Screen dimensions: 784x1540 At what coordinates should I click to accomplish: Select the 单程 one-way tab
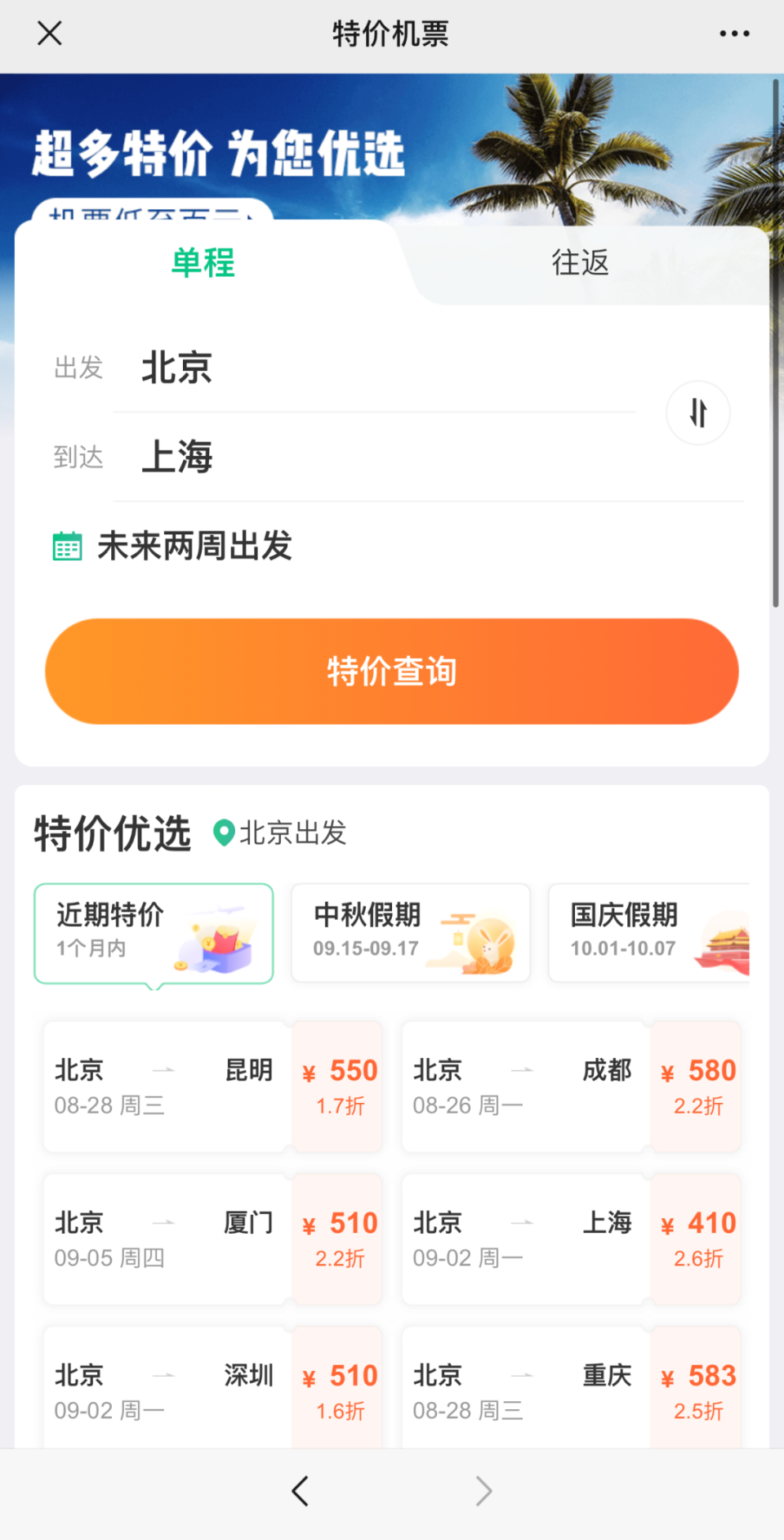pos(203,263)
